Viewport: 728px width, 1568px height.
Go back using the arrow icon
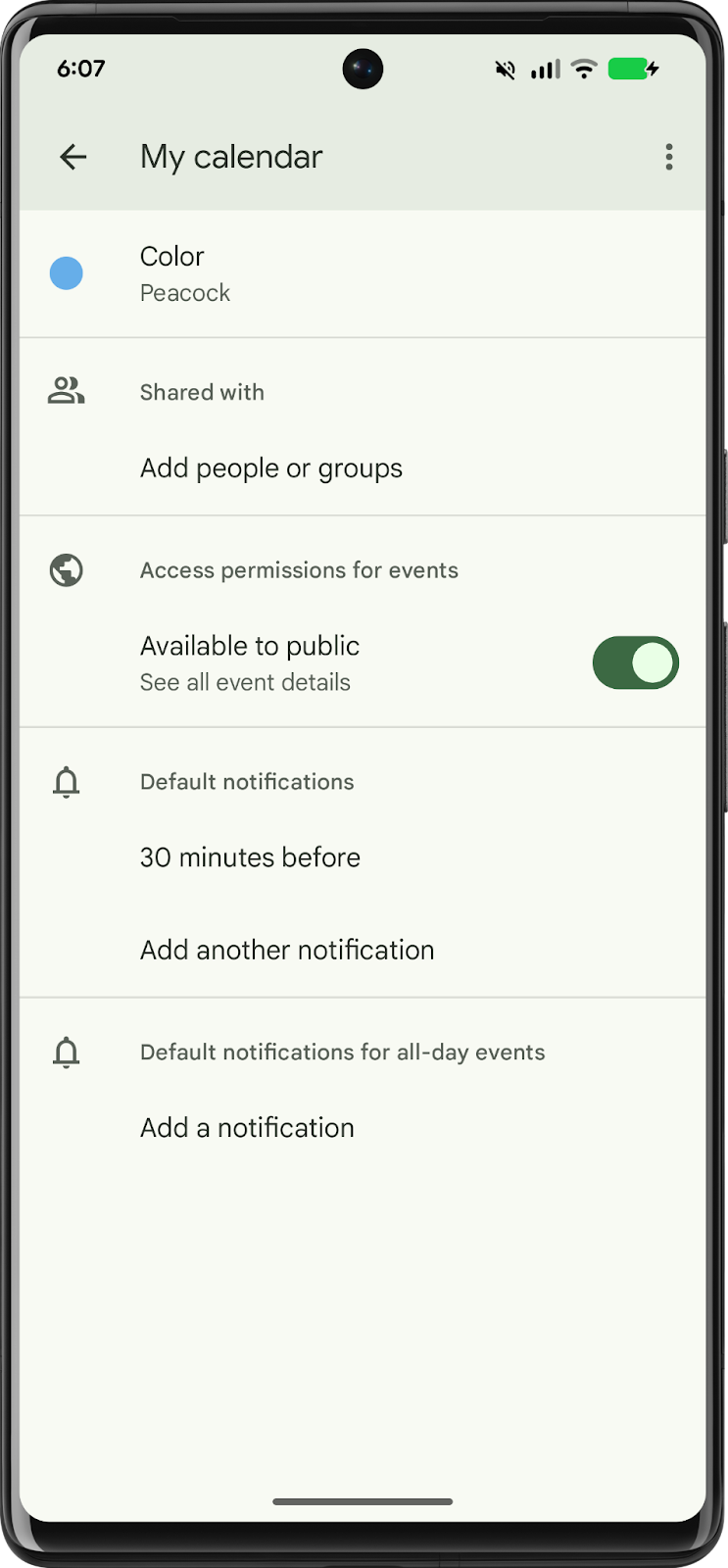point(73,157)
